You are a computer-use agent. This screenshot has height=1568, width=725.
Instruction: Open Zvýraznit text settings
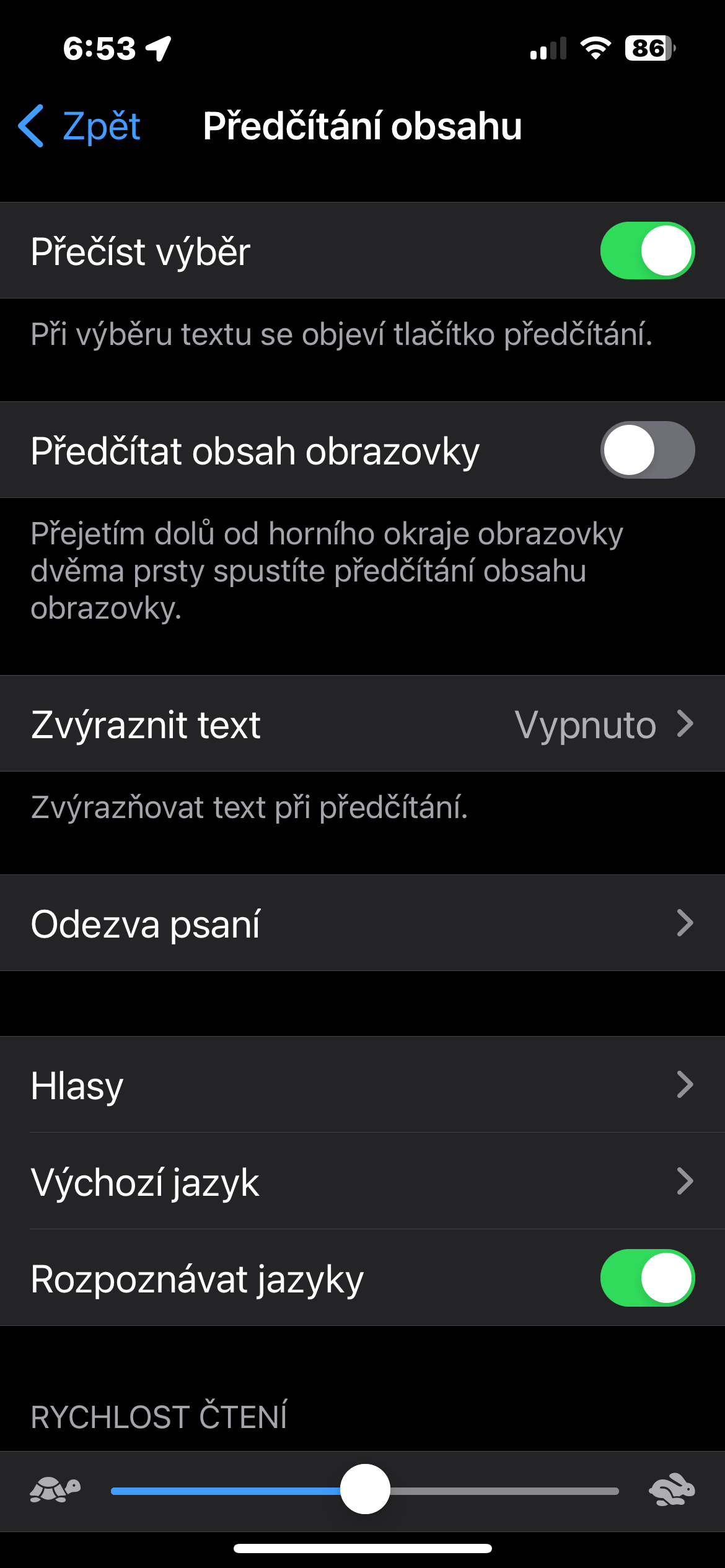[x=362, y=724]
